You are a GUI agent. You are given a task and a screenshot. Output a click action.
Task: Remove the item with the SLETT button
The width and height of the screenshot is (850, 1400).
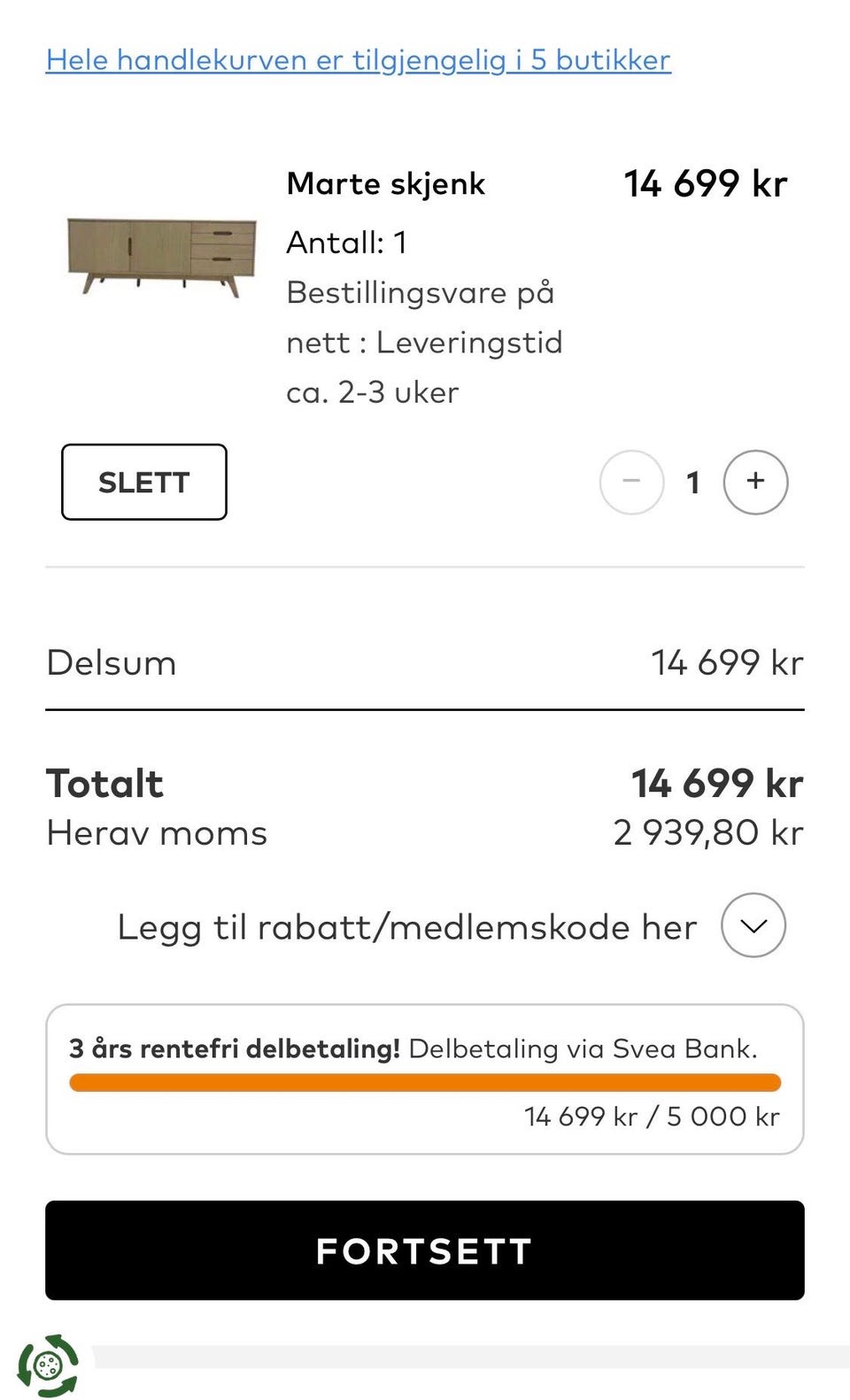click(x=143, y=482)
